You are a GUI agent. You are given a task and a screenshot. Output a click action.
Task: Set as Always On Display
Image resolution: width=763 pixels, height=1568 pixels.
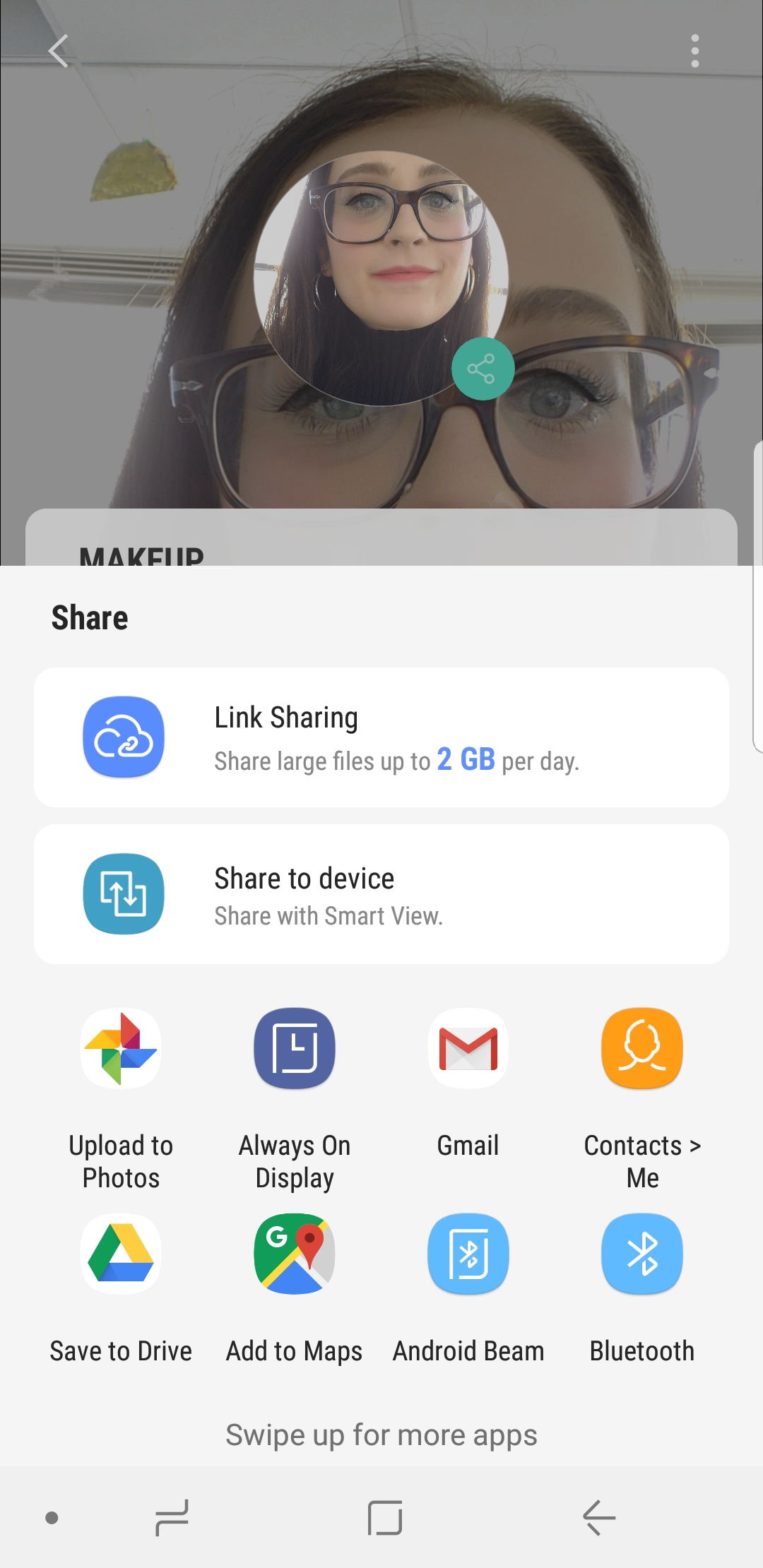pos(295,1099)
